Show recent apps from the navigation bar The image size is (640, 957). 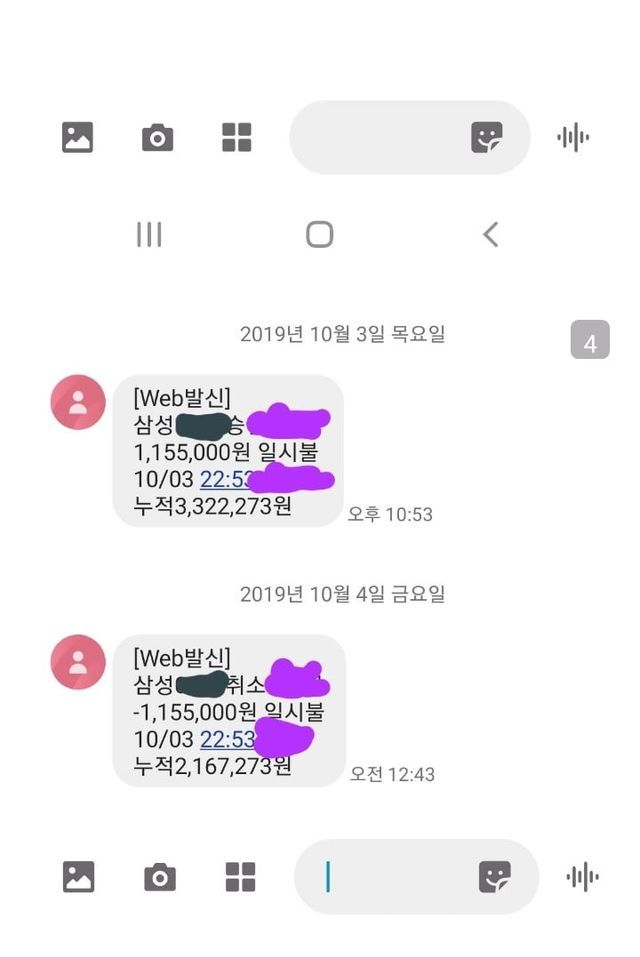[x=149, y=235]
